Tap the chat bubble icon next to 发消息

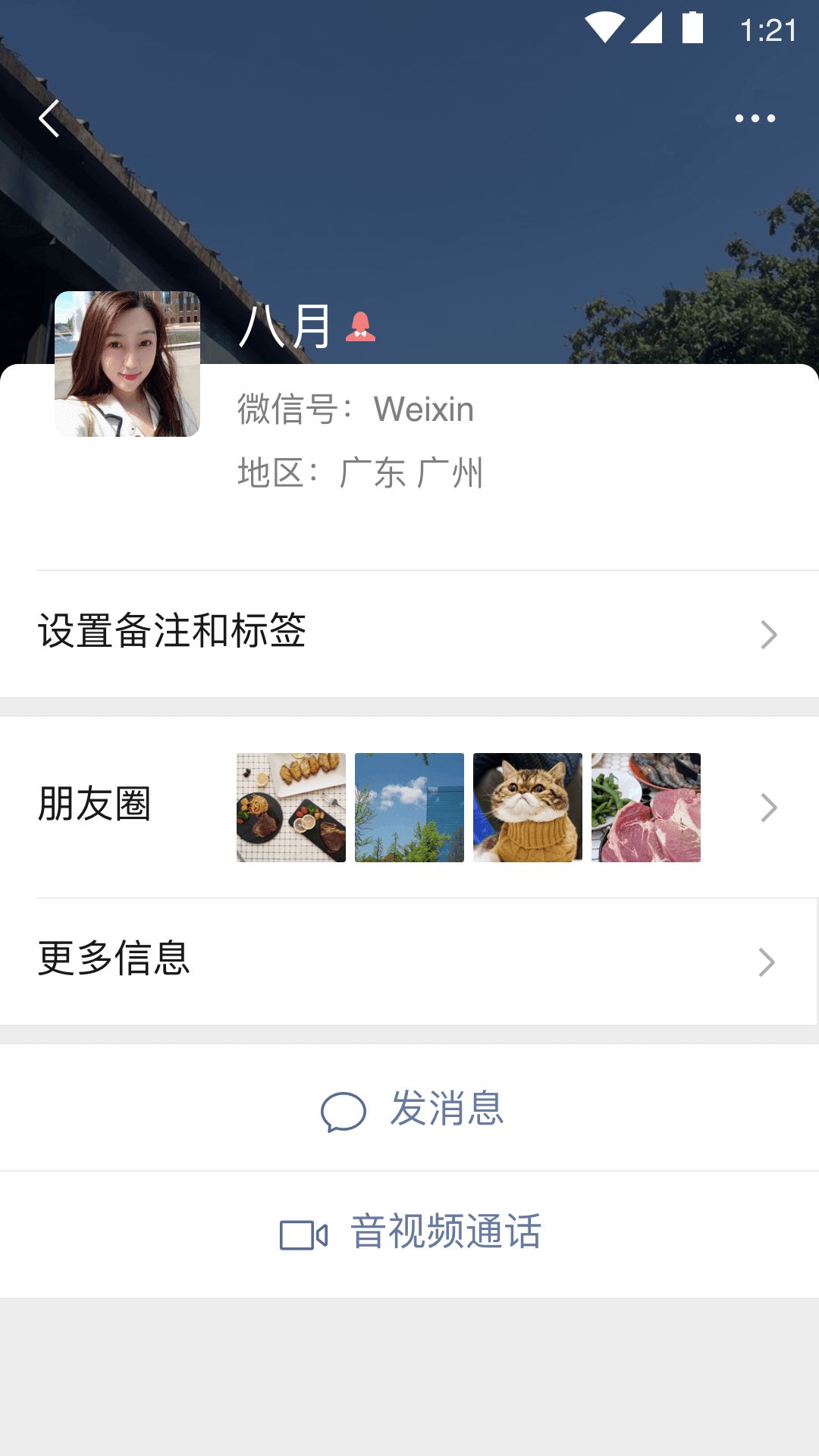[x=344, y=1112]
